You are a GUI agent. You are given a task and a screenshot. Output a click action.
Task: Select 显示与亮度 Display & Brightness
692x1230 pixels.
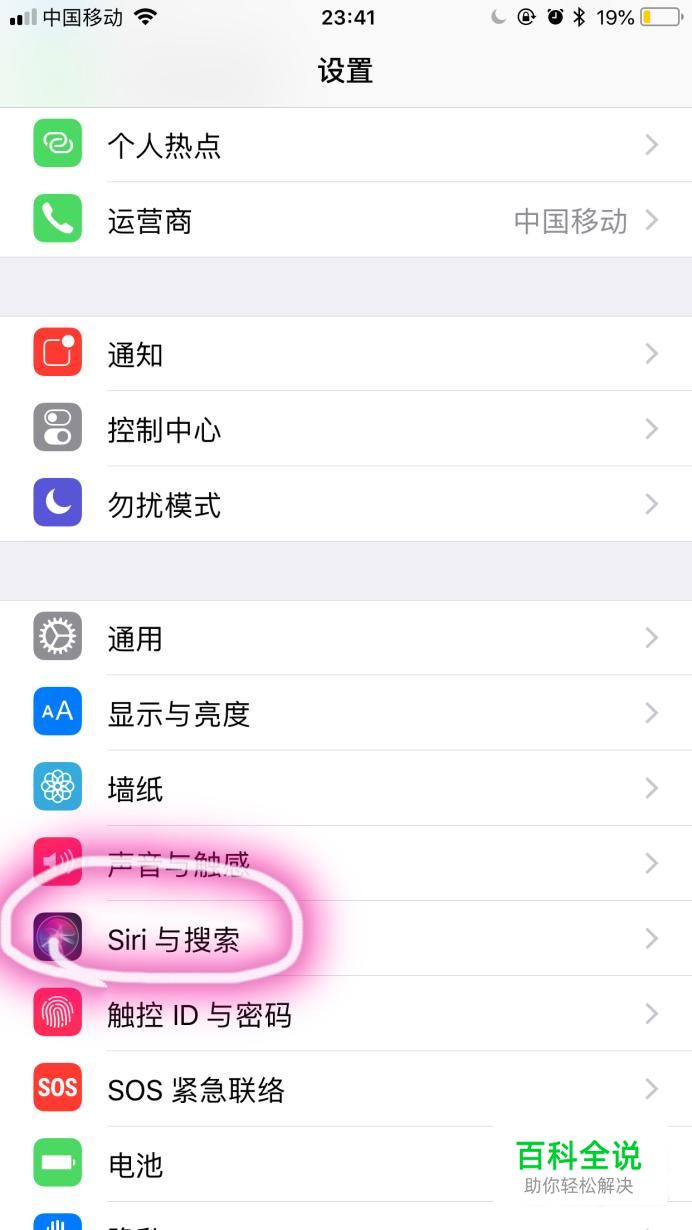coord(346,713)
